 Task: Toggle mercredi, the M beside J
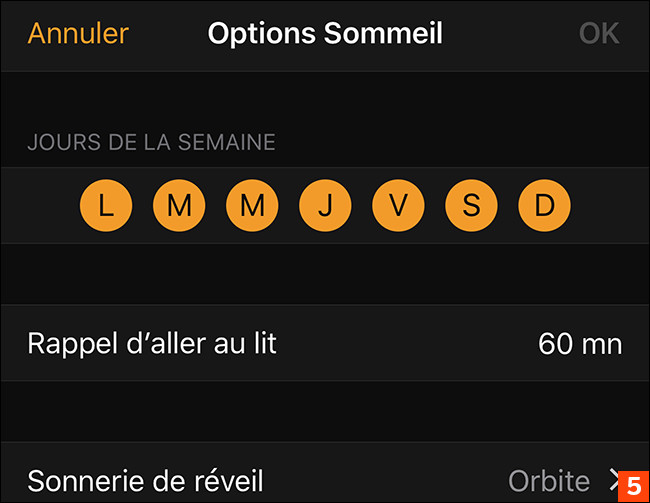pyautogui.click(x=252, y=206)
